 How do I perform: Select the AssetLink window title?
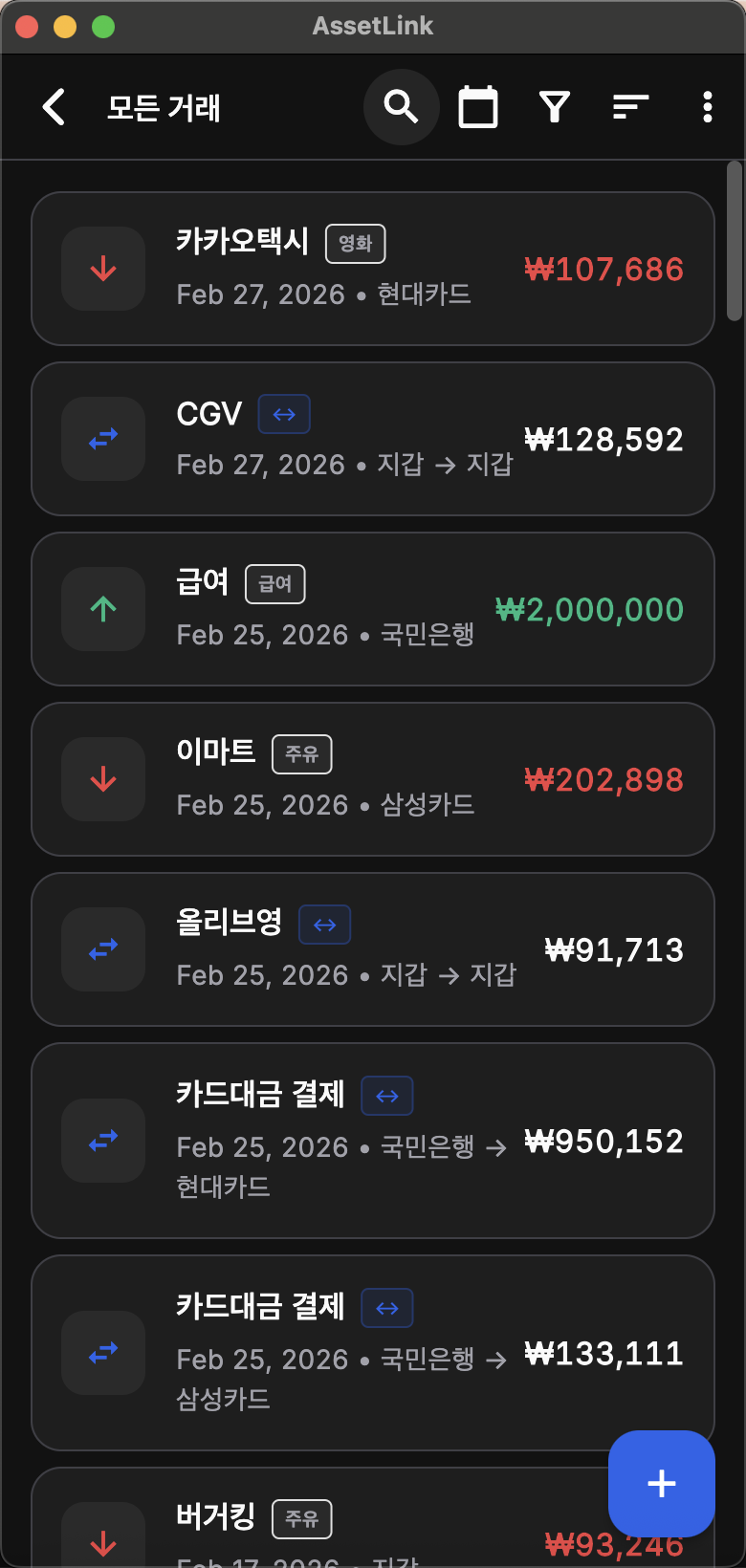point(372,26)
